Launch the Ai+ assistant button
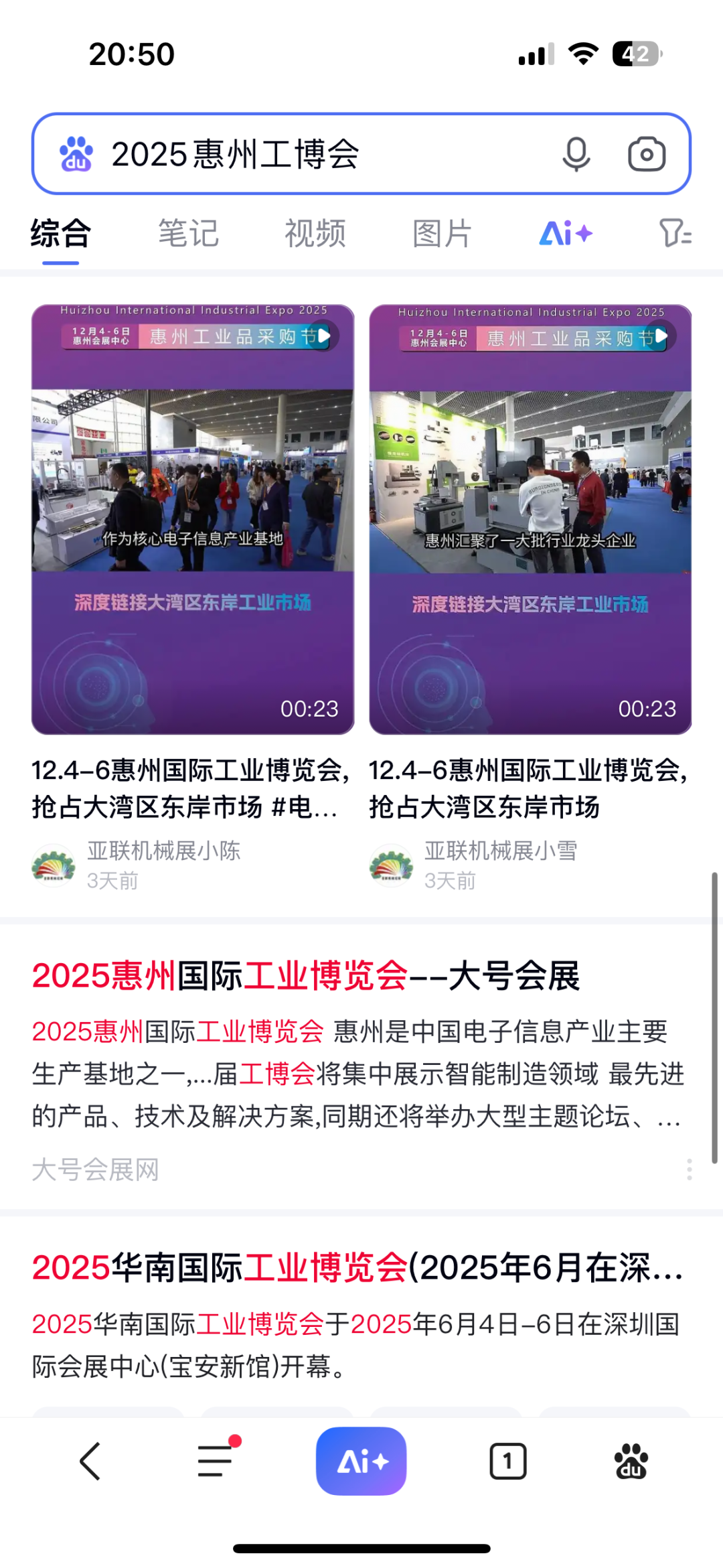Image resolution: width=723 pixels, height=1568 pixels. pos(361,1462)
